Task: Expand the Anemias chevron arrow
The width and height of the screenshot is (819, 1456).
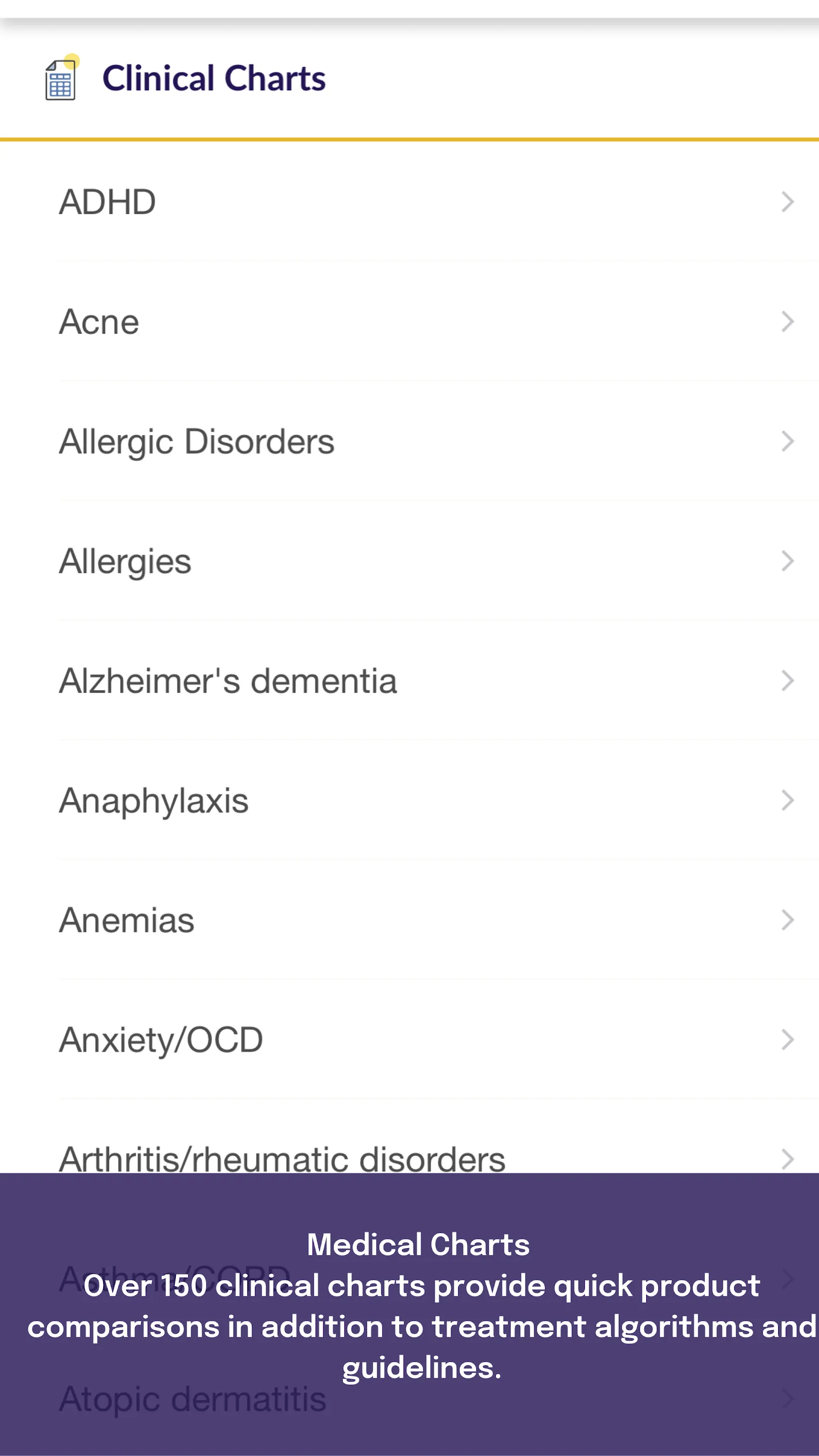Action: [788, 920]
